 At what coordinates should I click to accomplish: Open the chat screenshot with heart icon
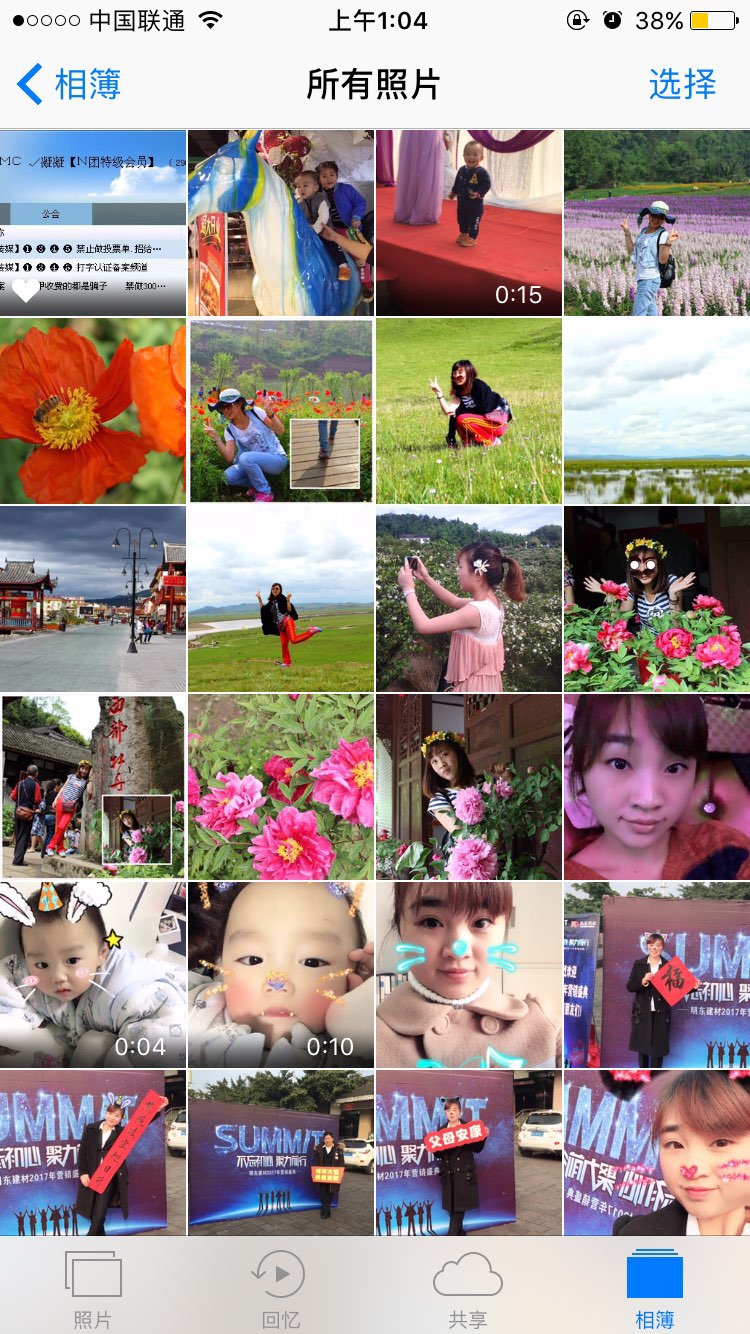pyautogui.click(x=92, y=222)
